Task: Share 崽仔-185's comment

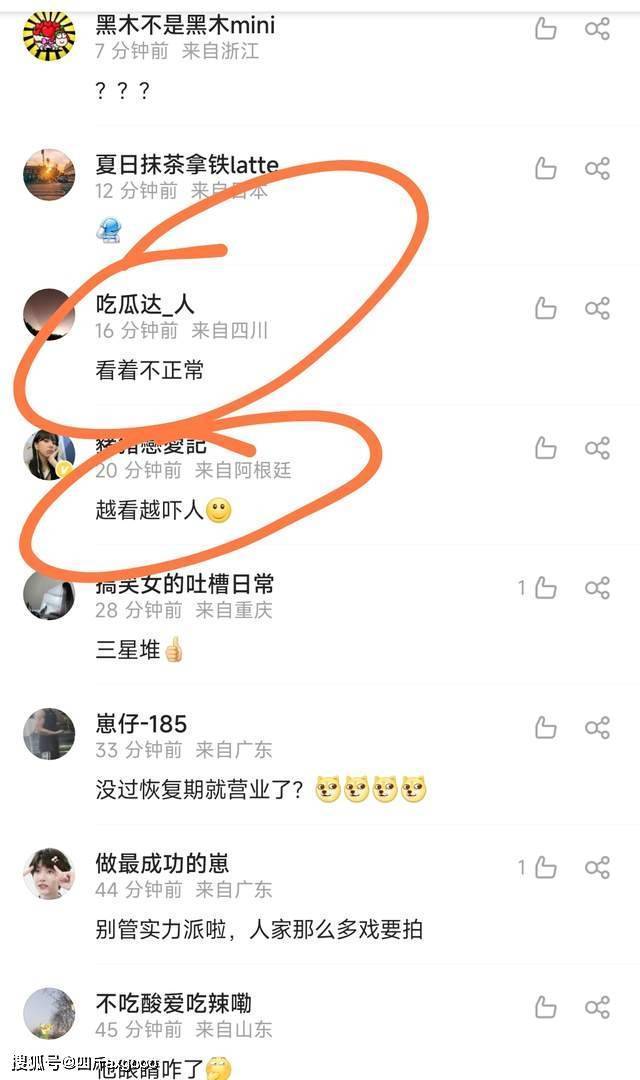Action: pyautogui.click(x=597, y=727)
